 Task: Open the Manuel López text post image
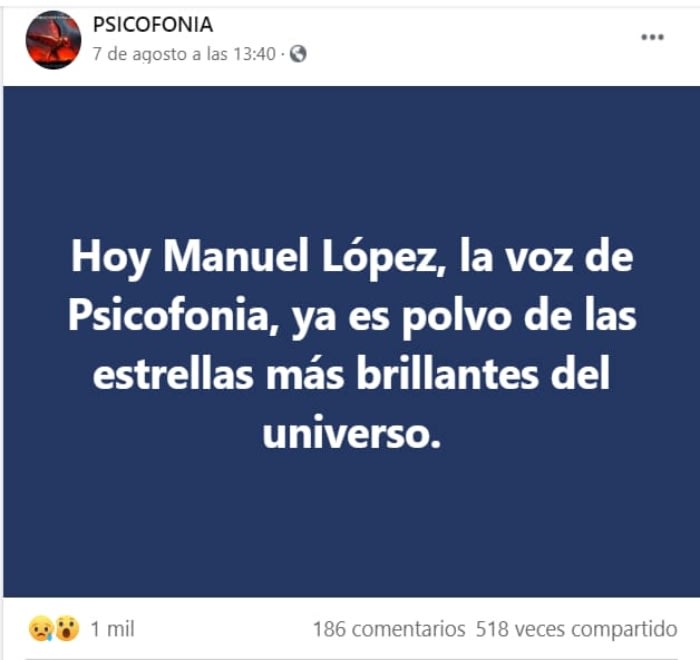(x=350, y=341)
